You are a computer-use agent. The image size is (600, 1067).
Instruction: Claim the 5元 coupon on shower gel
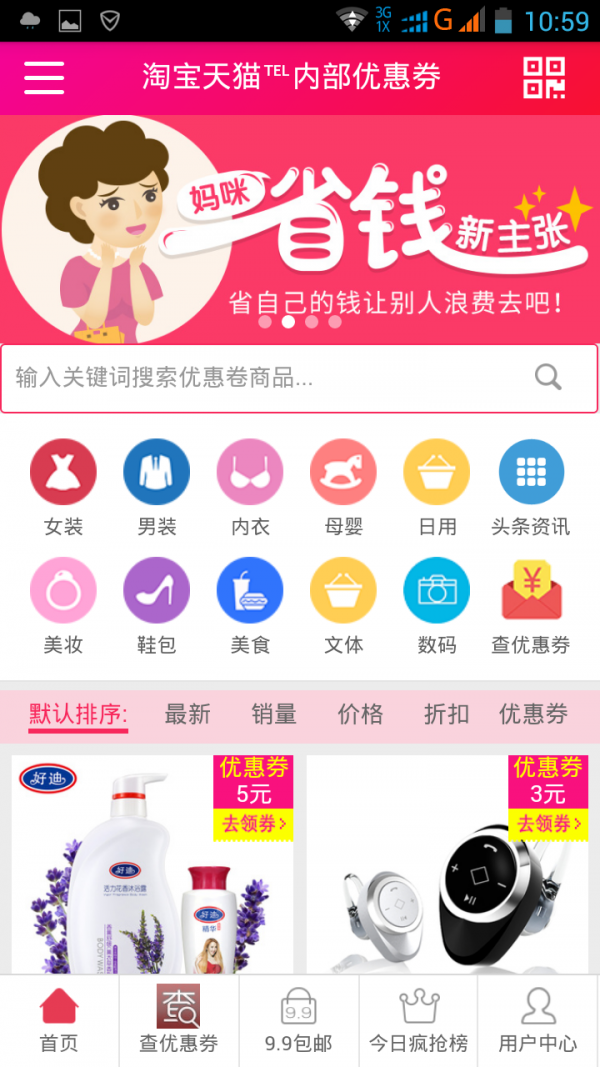[x=253, y=824]
